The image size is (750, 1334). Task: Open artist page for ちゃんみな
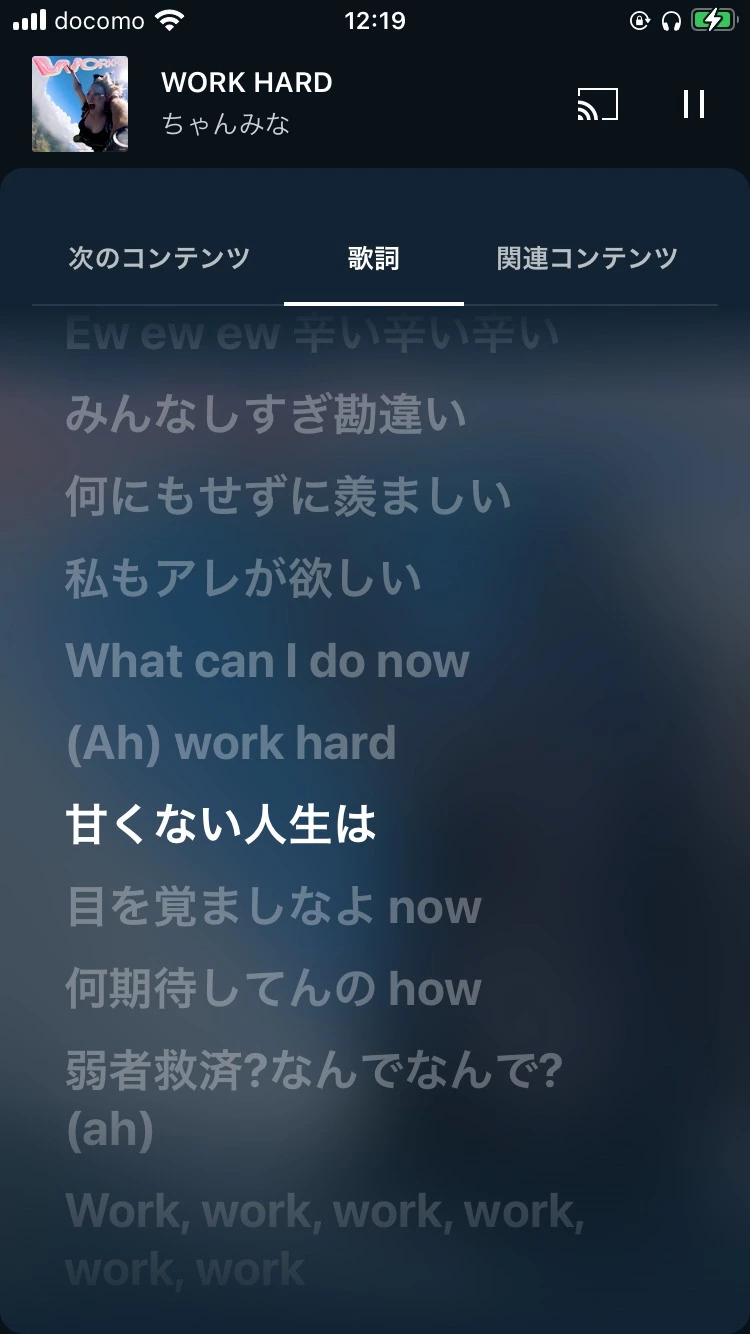(223, 125)
